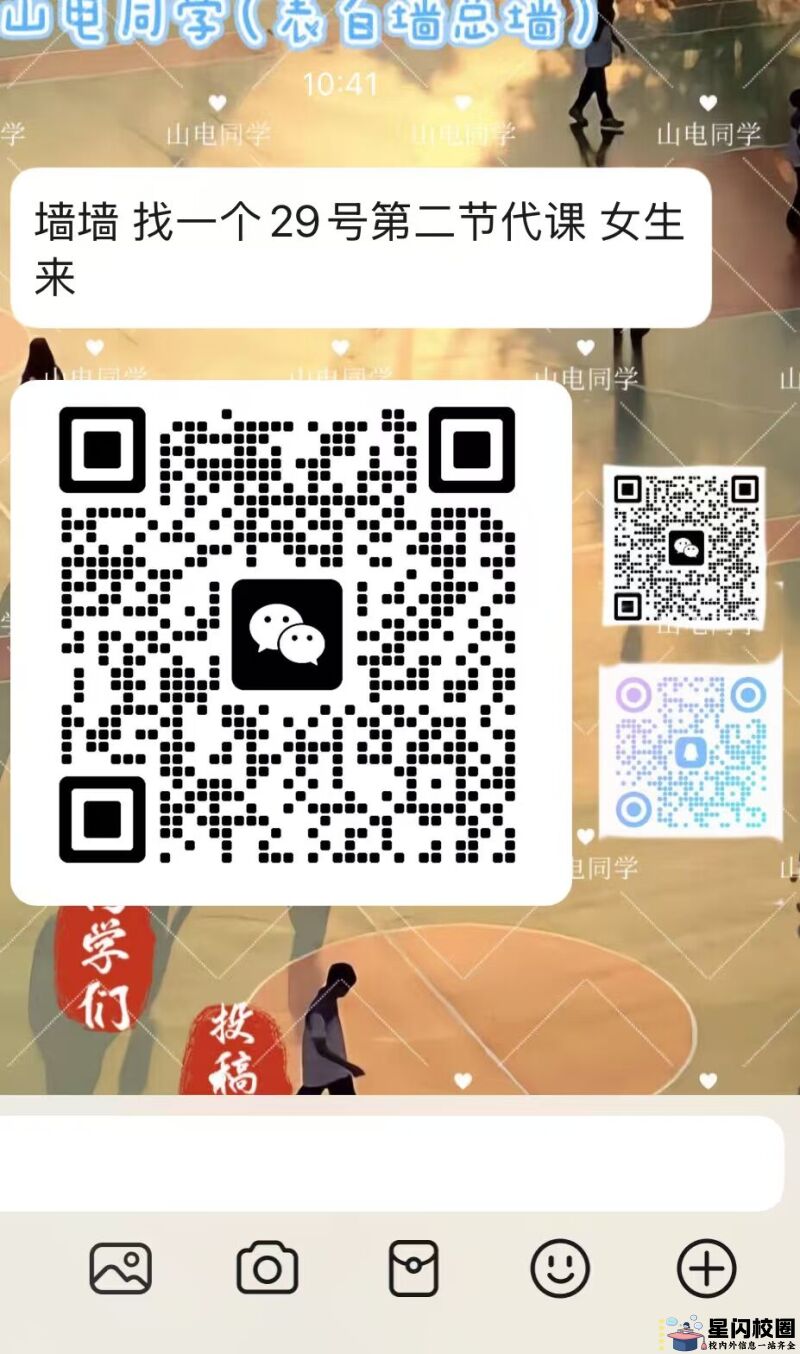Image resolution: width=800 pixels, height=1354 pixels.
Task: Open the photo gallery picker icon
Action: pos(121,1269)
